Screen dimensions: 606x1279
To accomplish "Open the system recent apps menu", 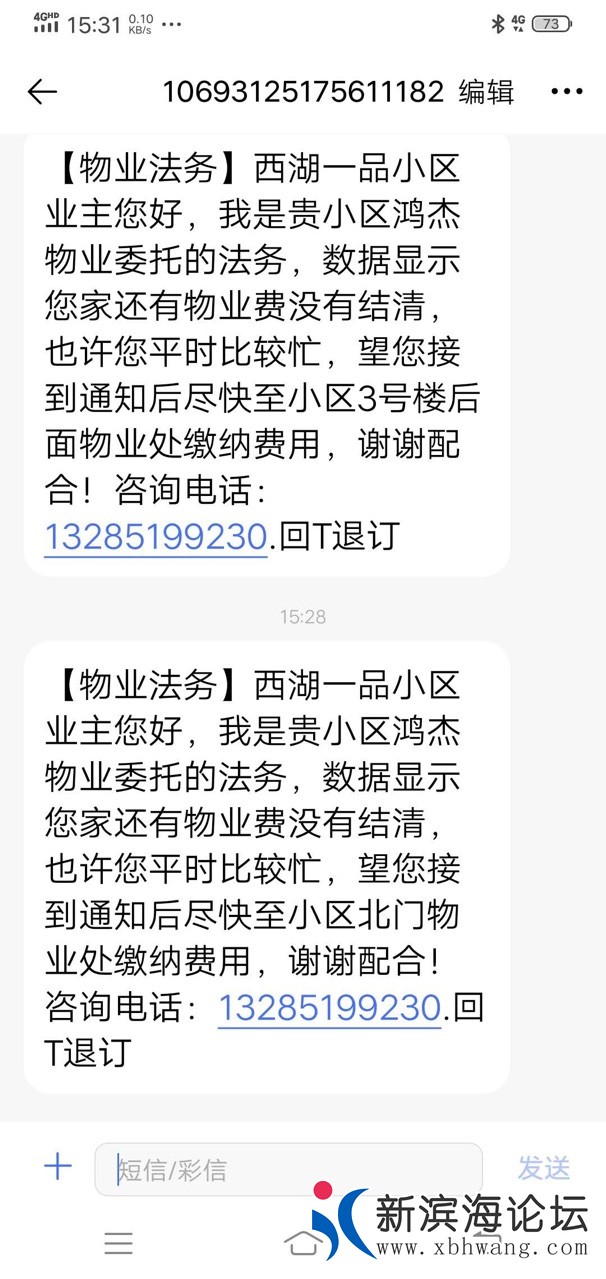I will (x=118, y=1243).
